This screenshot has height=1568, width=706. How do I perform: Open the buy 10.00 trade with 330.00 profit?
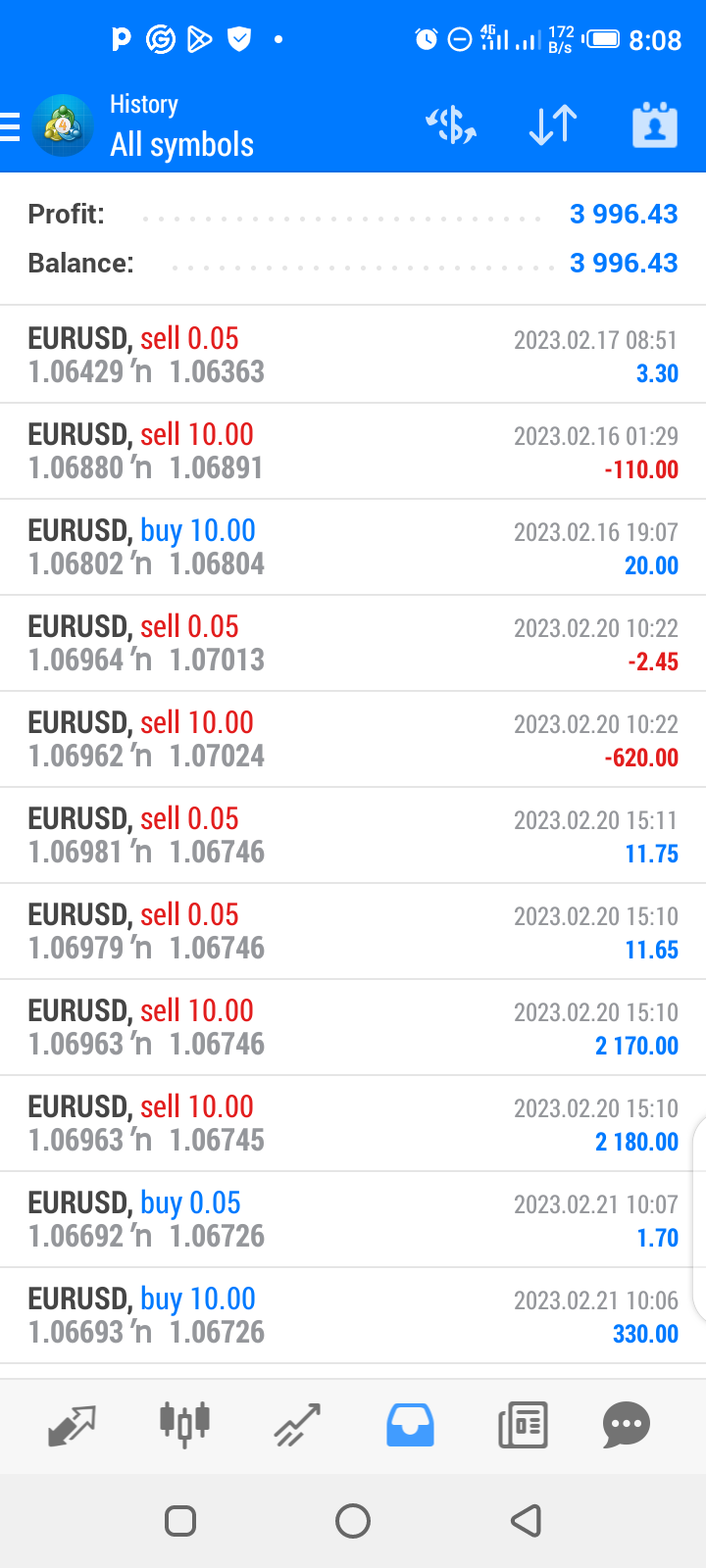click(x=353, y=1315)
